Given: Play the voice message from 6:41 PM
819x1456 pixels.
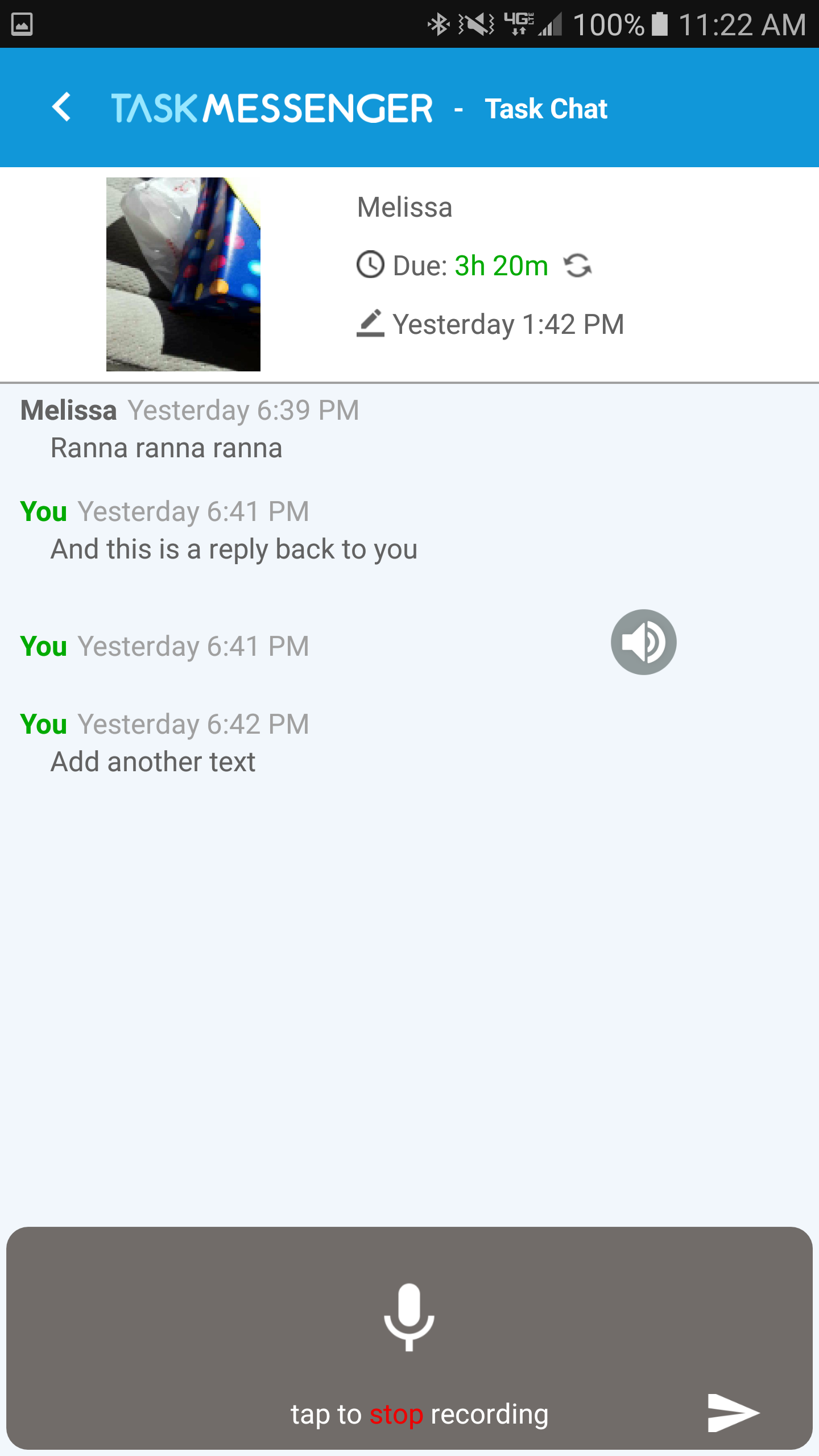Looking at the screenshot, I should pyautogui.click(x=643, y=642).
